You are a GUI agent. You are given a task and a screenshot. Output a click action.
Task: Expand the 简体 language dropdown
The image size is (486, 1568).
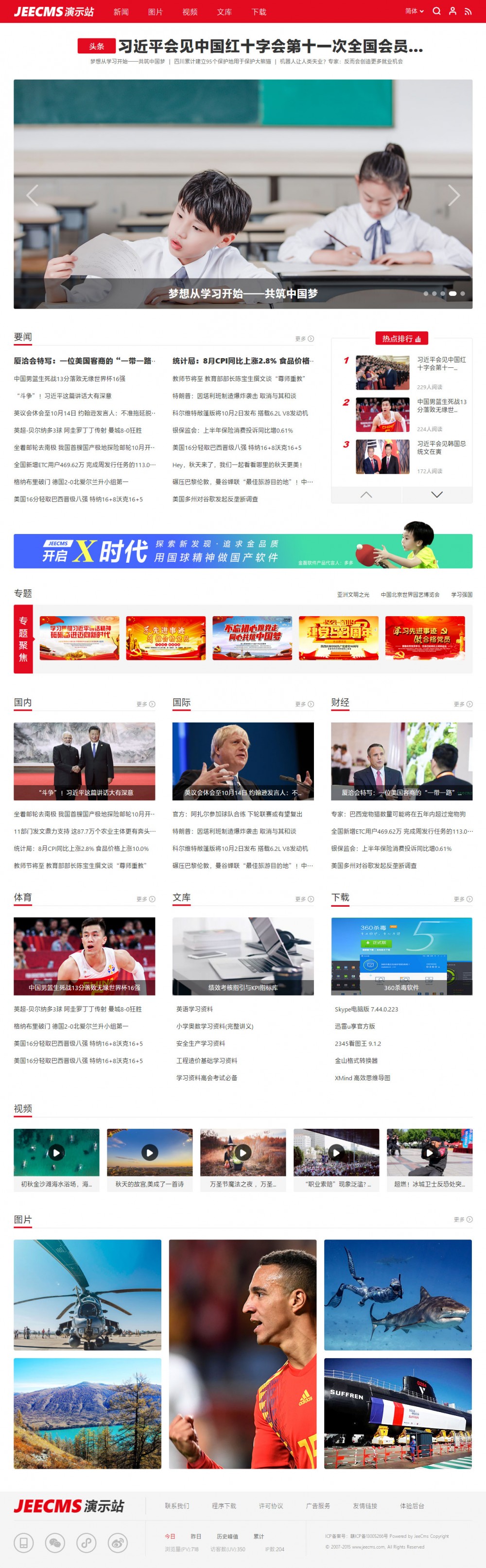coord(414,11)
